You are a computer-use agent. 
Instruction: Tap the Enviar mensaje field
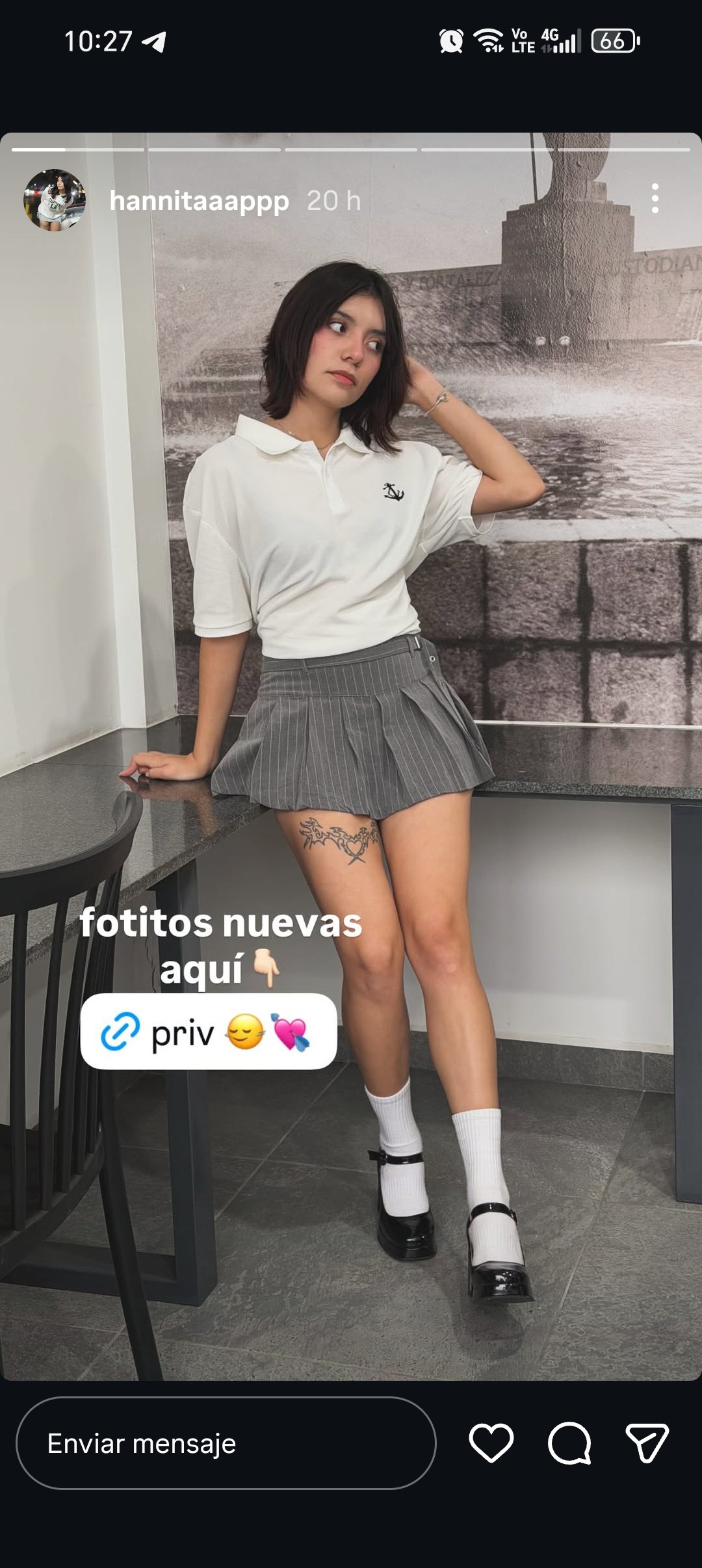(226, 1444)
